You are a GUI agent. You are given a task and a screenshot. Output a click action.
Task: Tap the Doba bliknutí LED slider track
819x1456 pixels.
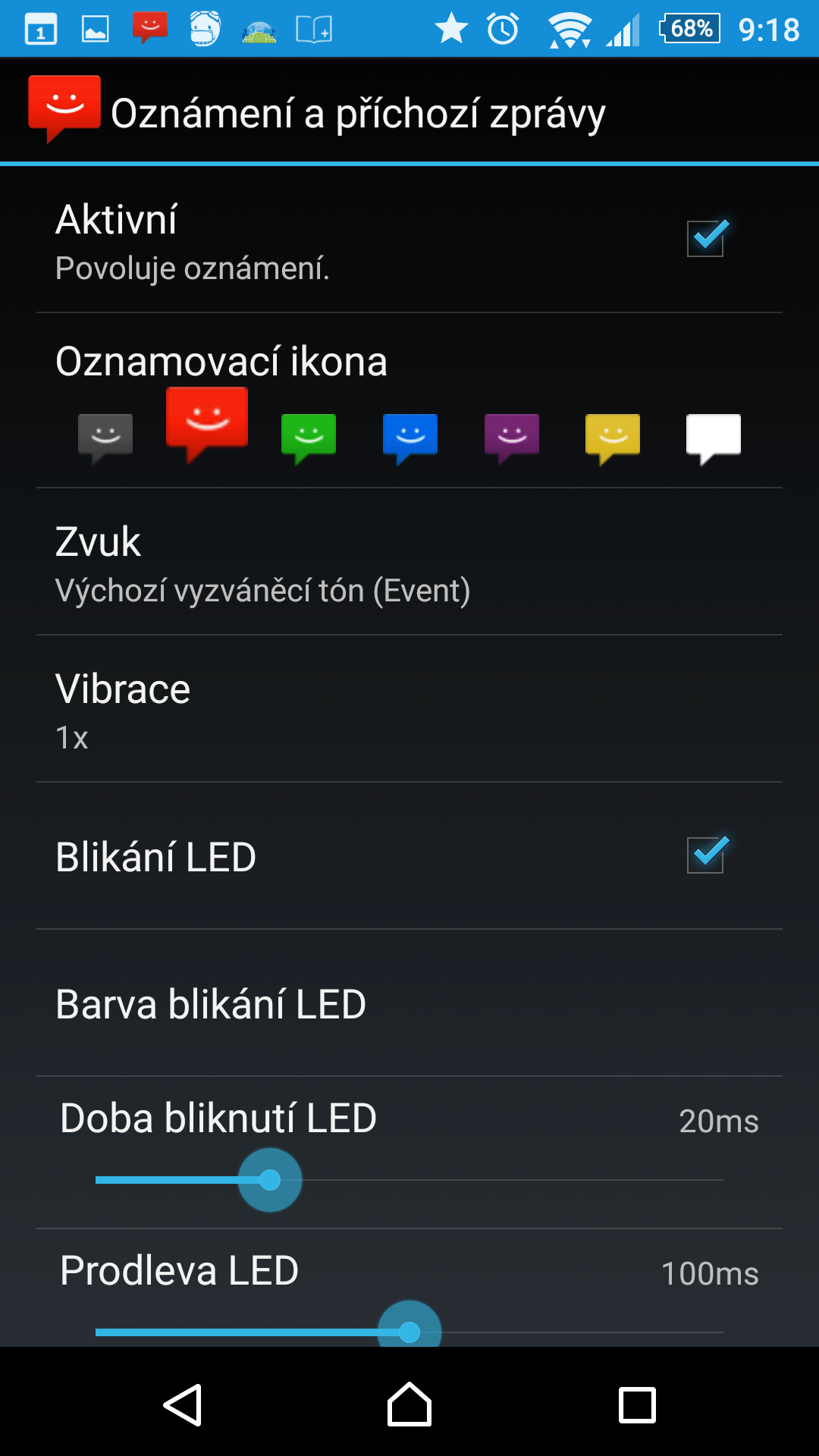pyautogui.click(x=409, y=1180)
